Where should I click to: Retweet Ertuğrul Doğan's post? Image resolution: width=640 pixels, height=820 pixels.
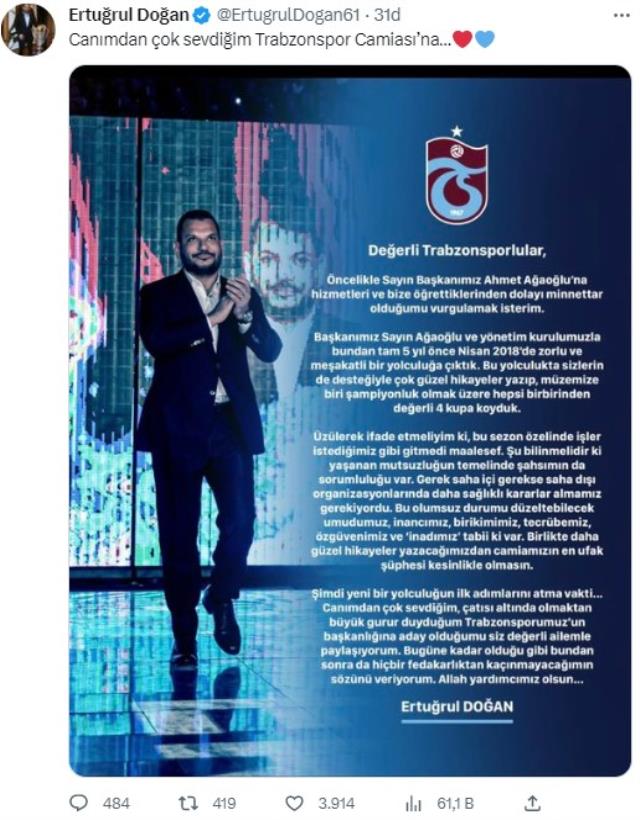[188, 802]
